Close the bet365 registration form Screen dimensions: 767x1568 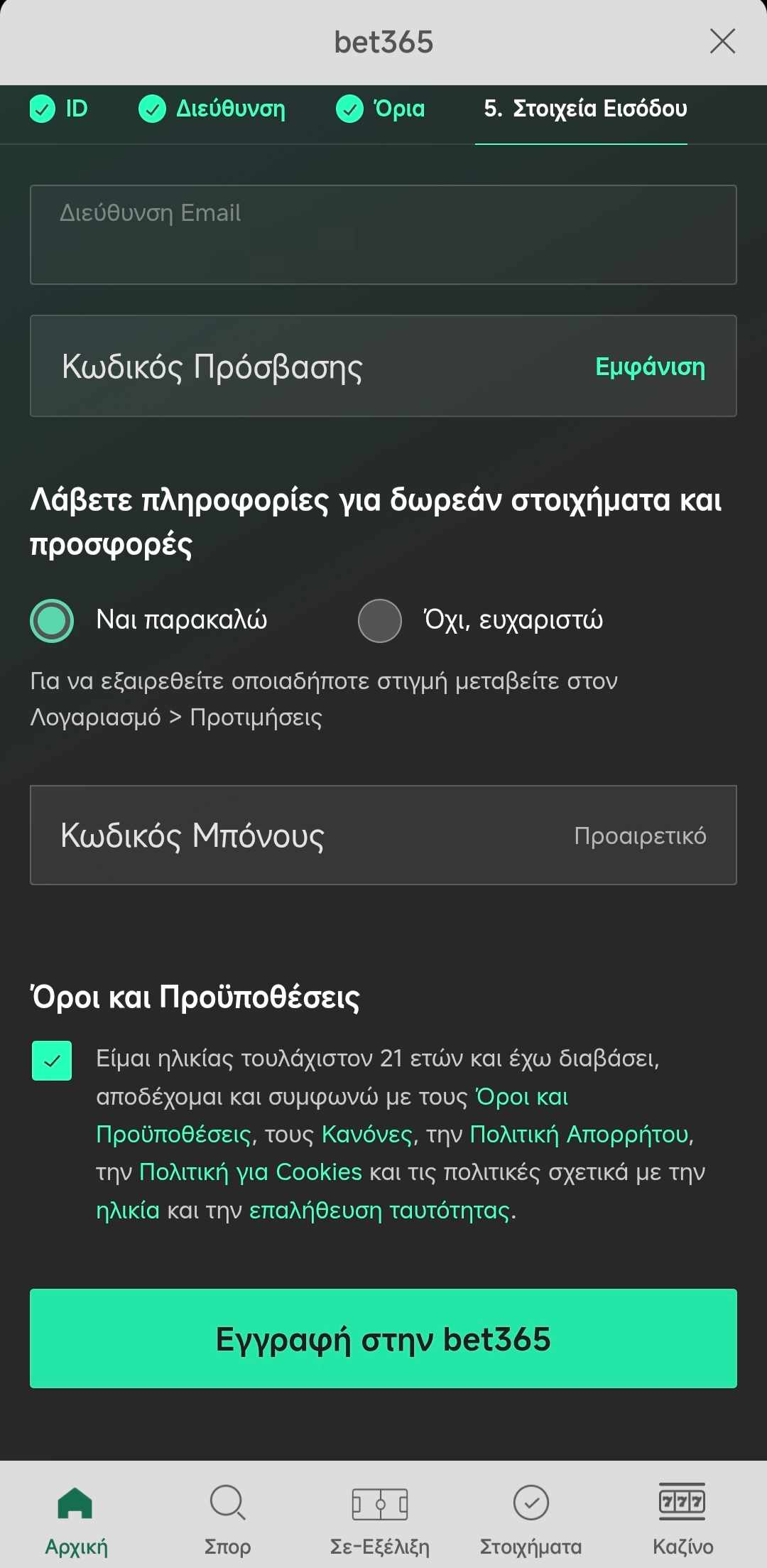pyautogui.click(x=722, y=41)
